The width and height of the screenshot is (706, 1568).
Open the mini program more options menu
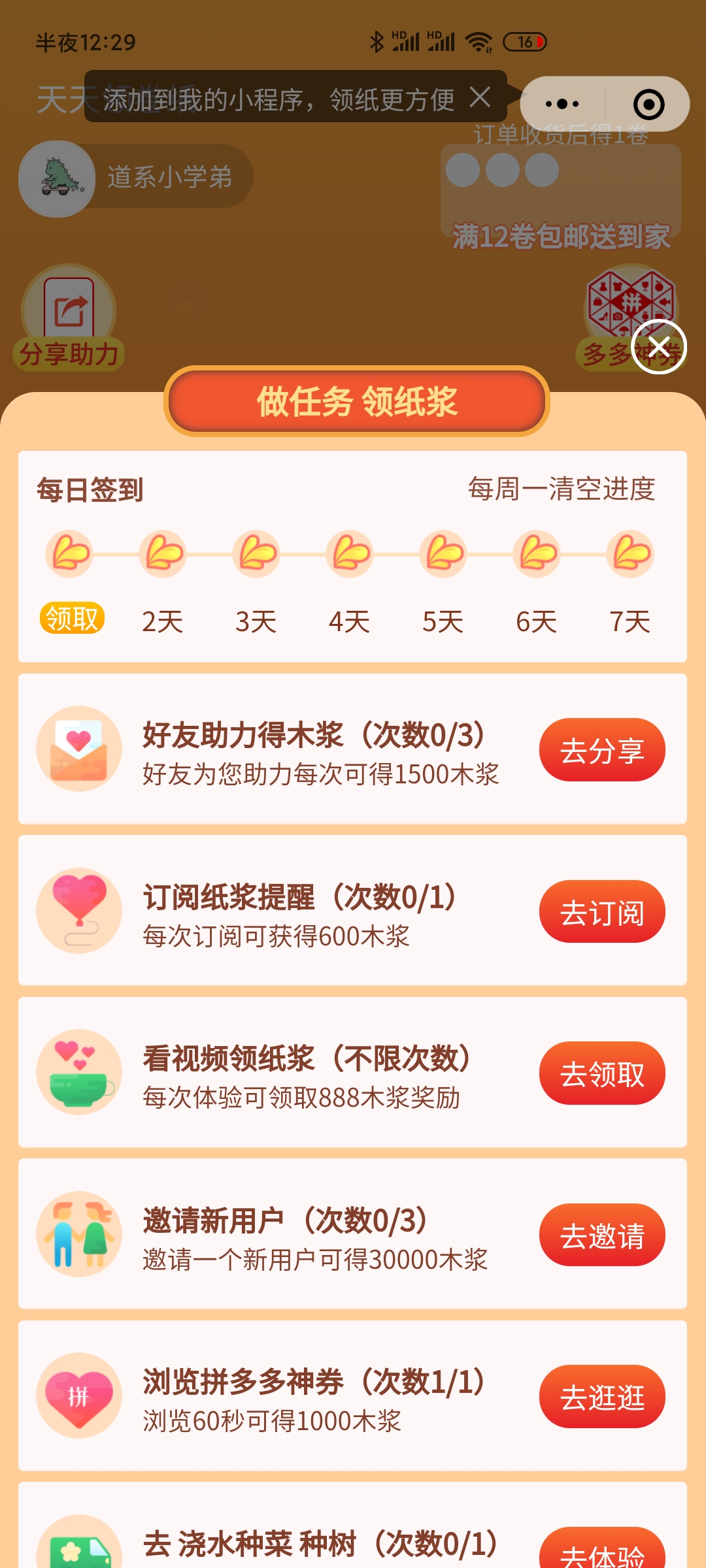(x=562, y=104)
